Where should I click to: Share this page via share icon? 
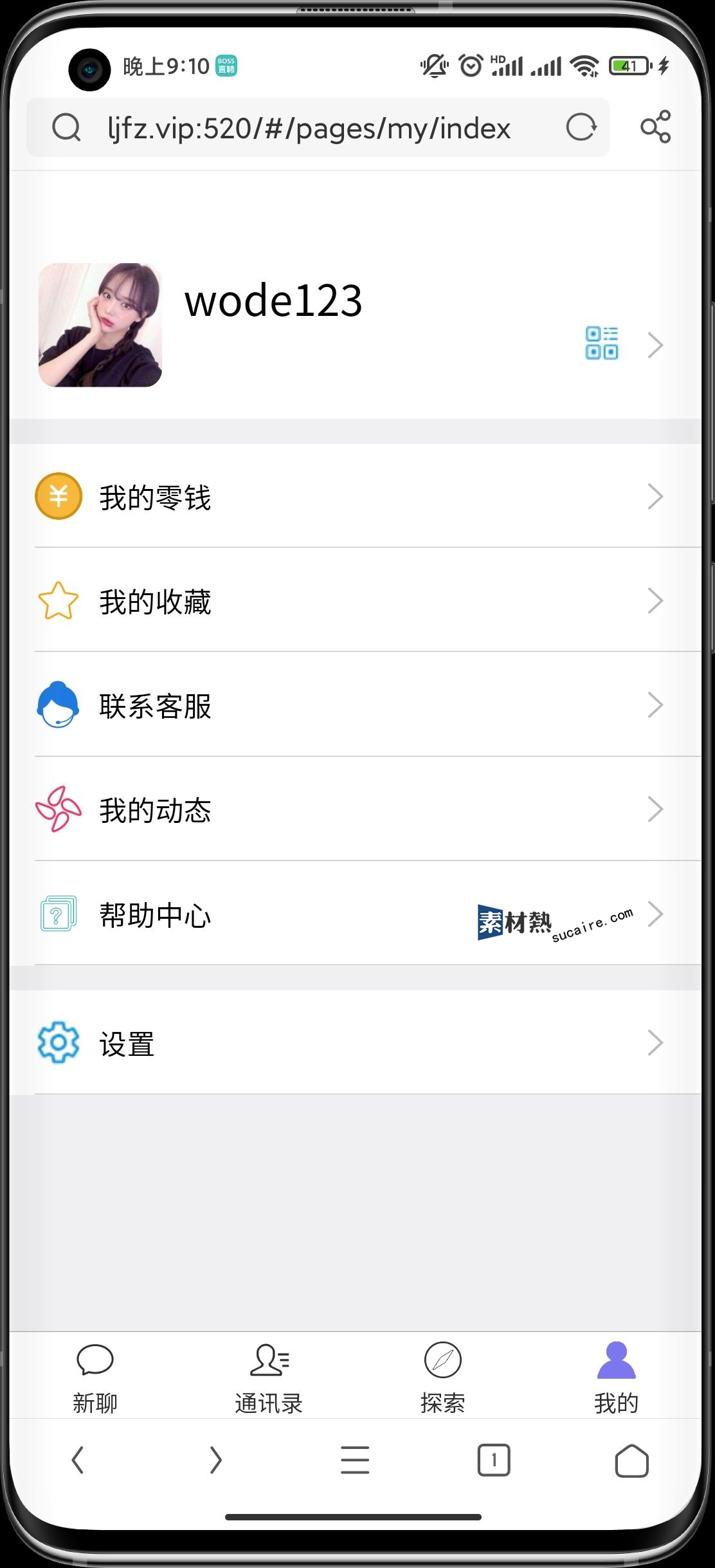(x=655, y=127)
